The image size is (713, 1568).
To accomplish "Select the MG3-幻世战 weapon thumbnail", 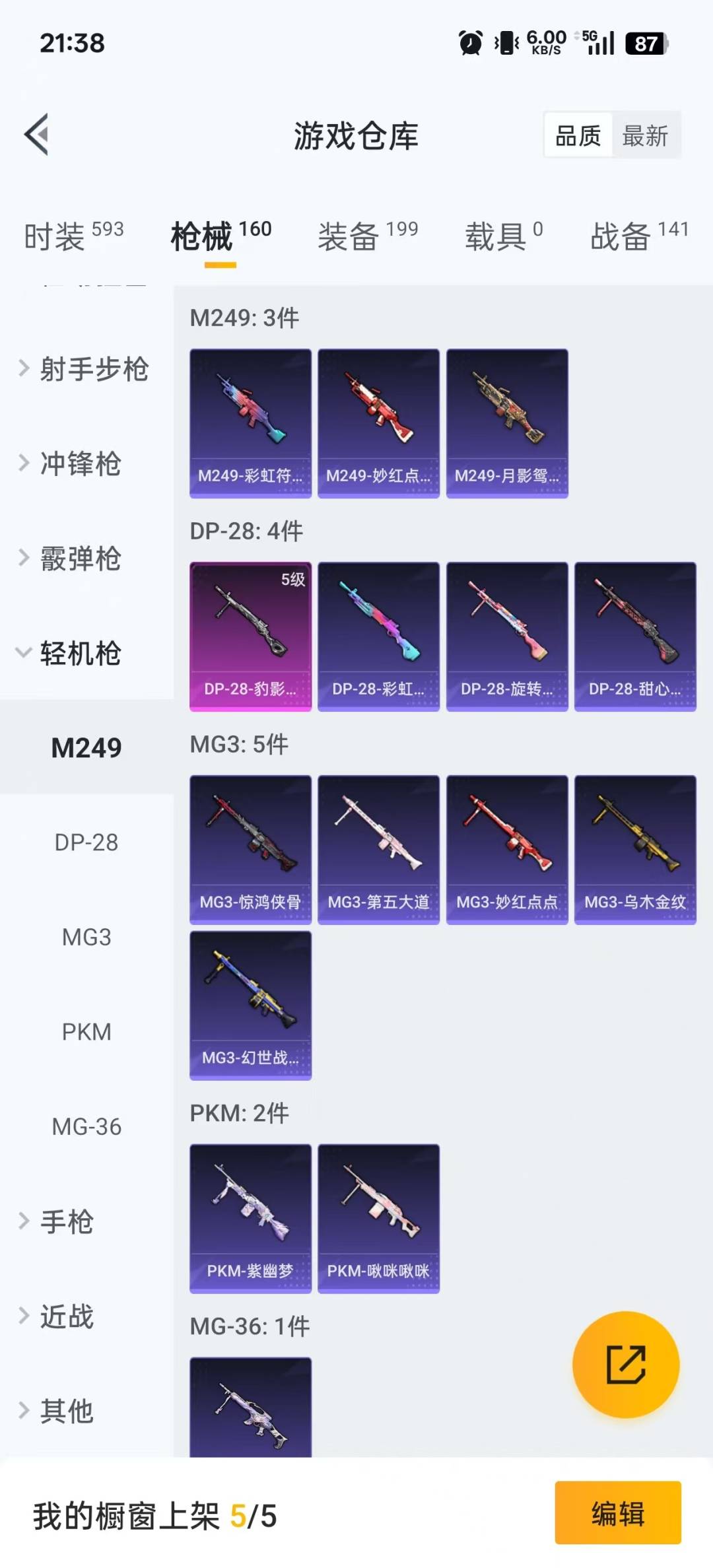I will click(250, 1004).
